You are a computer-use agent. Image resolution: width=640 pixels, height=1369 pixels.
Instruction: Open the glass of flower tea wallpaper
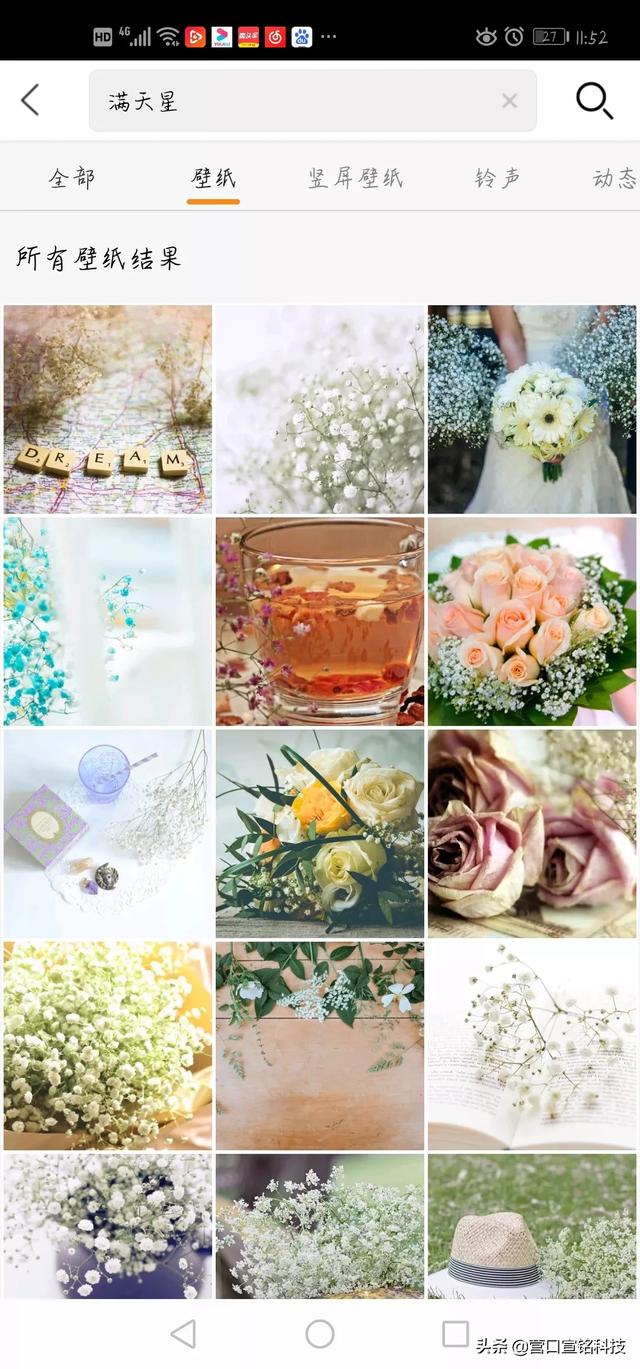(320, 621)
